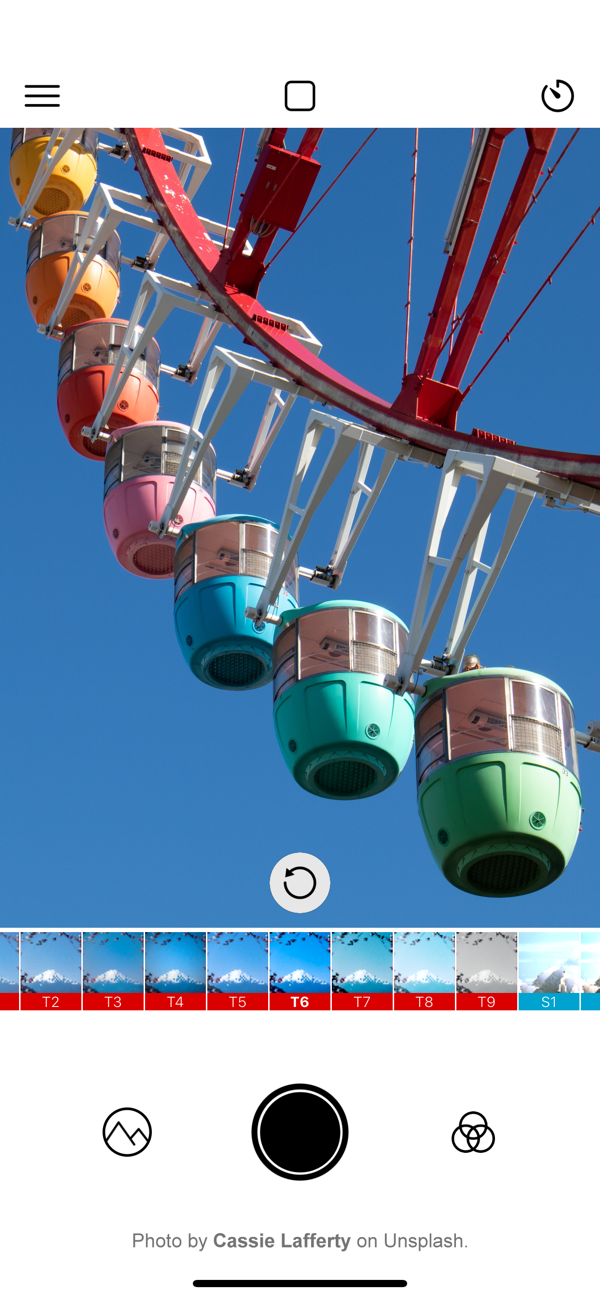600x1299 pixels.
Task: Open the overlapping circles filters icon
Action: (x=473, y=1132)
